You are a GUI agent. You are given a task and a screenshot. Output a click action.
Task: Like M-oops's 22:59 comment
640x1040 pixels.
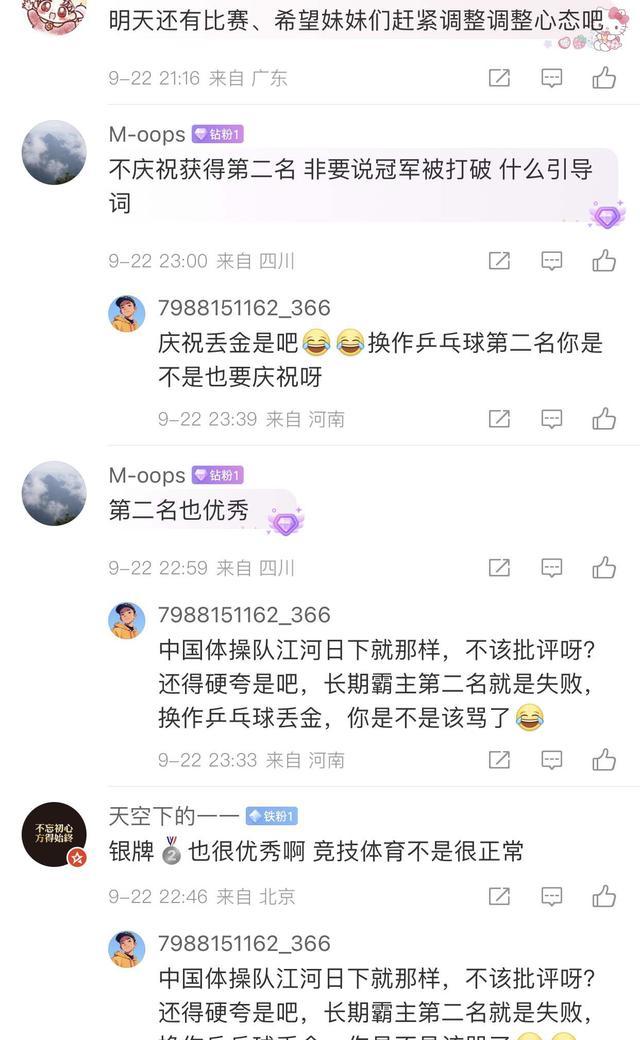(604, 568)
